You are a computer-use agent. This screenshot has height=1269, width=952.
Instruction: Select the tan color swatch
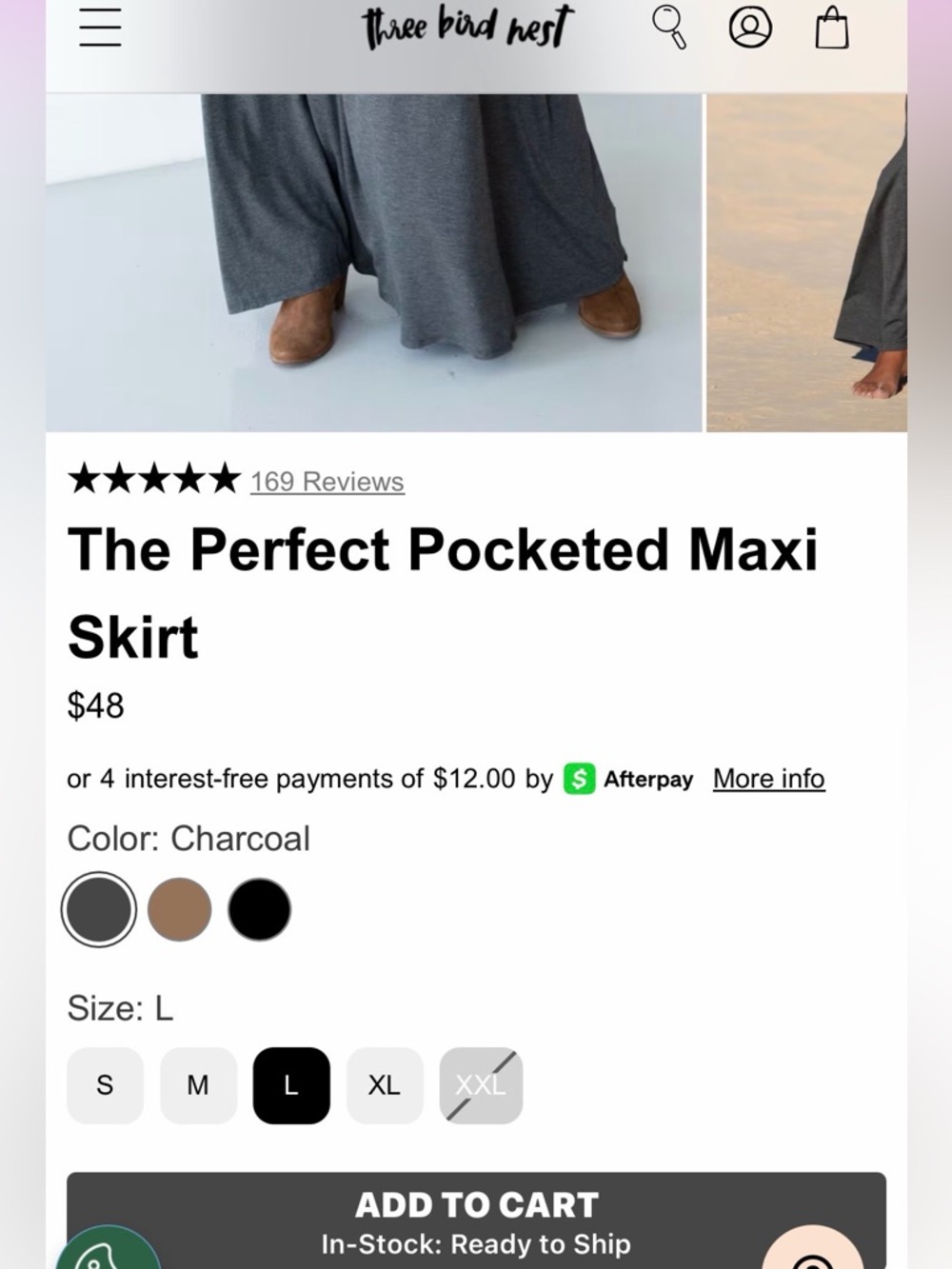click(x=179, y=909)
